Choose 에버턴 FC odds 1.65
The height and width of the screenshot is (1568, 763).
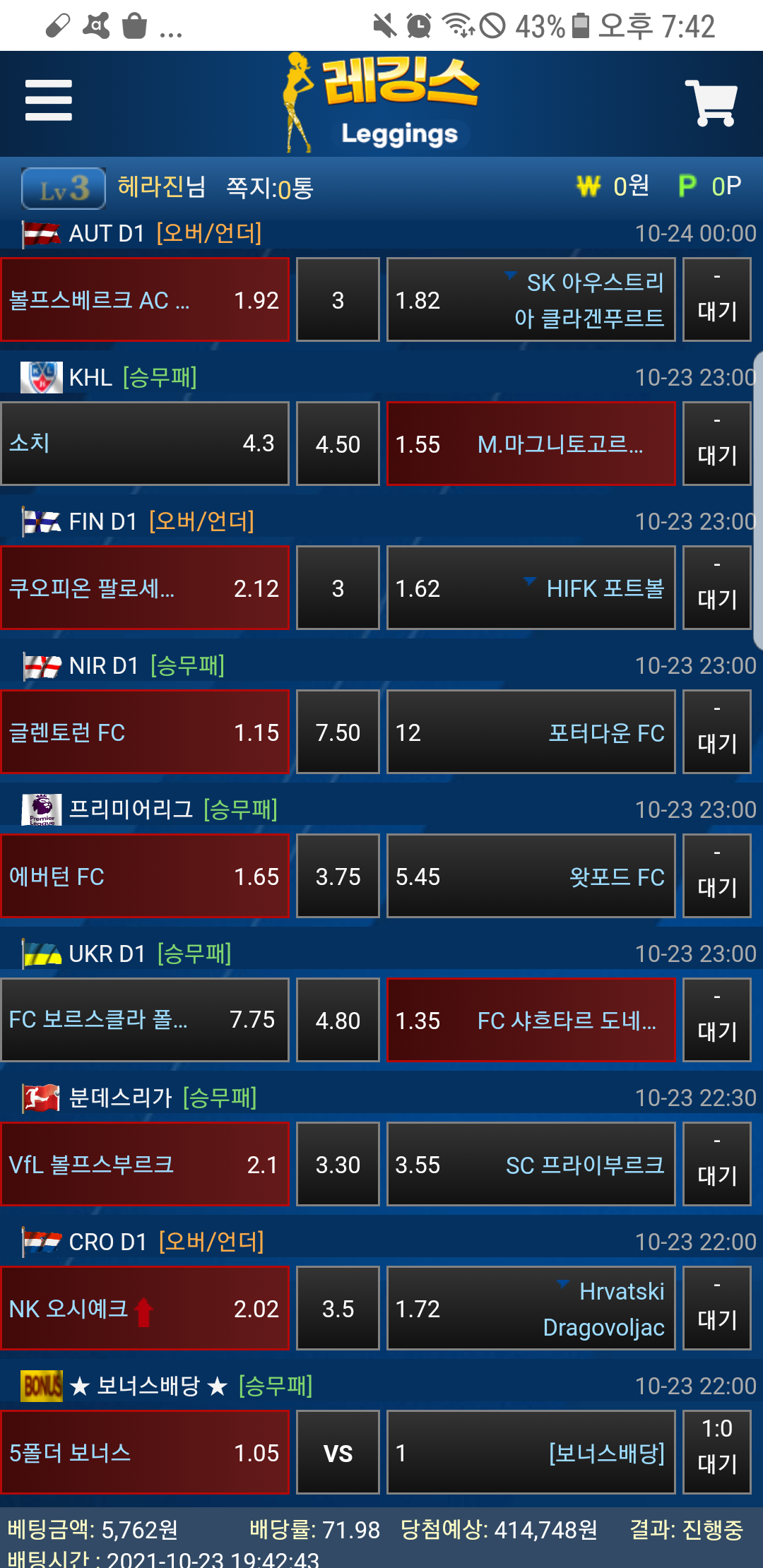145,876
